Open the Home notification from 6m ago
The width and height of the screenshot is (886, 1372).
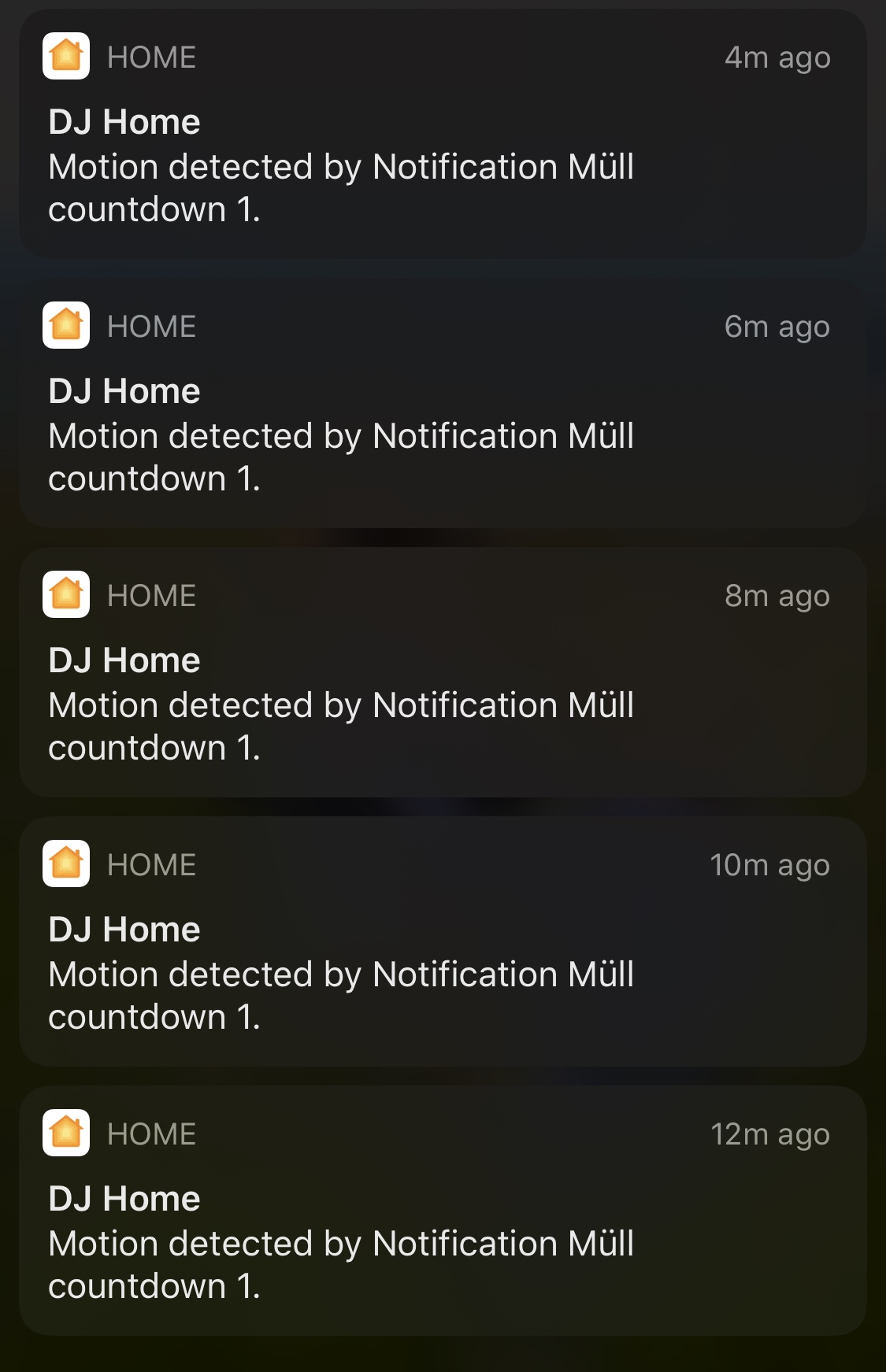(x=443, y=403)
